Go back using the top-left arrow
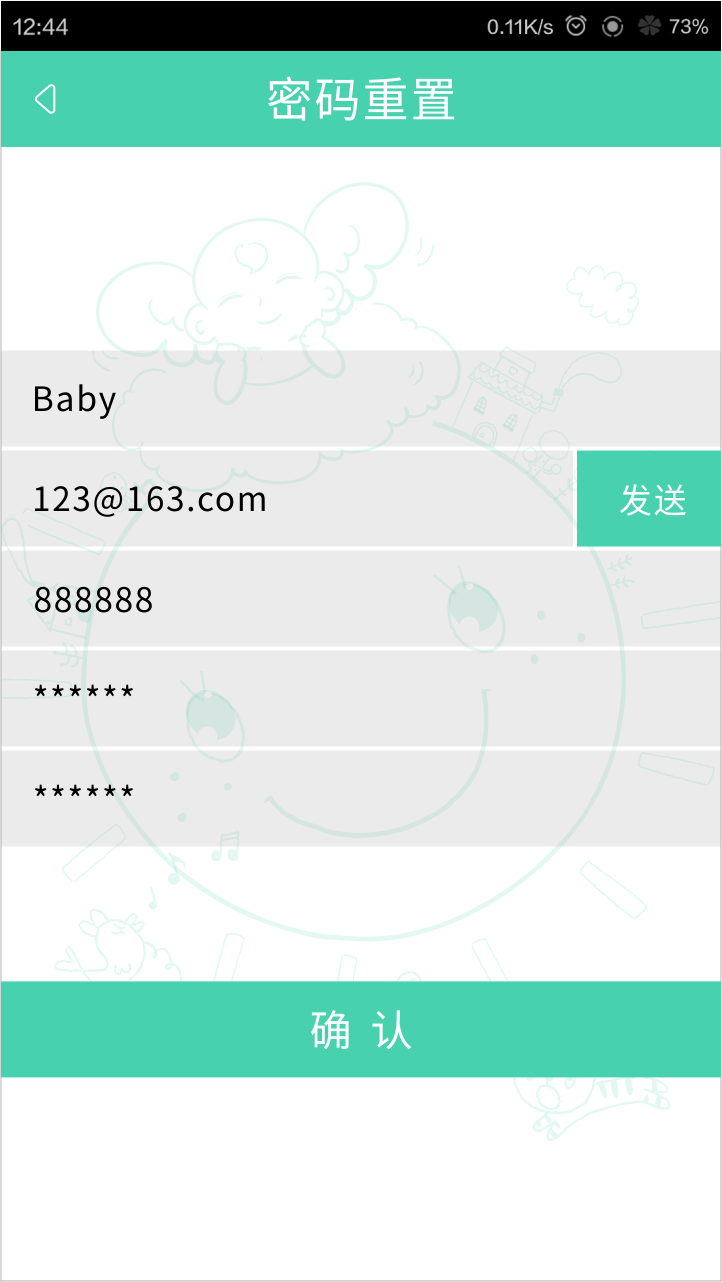This screenshot has height=1282, width=722. [x=45, y=99]
